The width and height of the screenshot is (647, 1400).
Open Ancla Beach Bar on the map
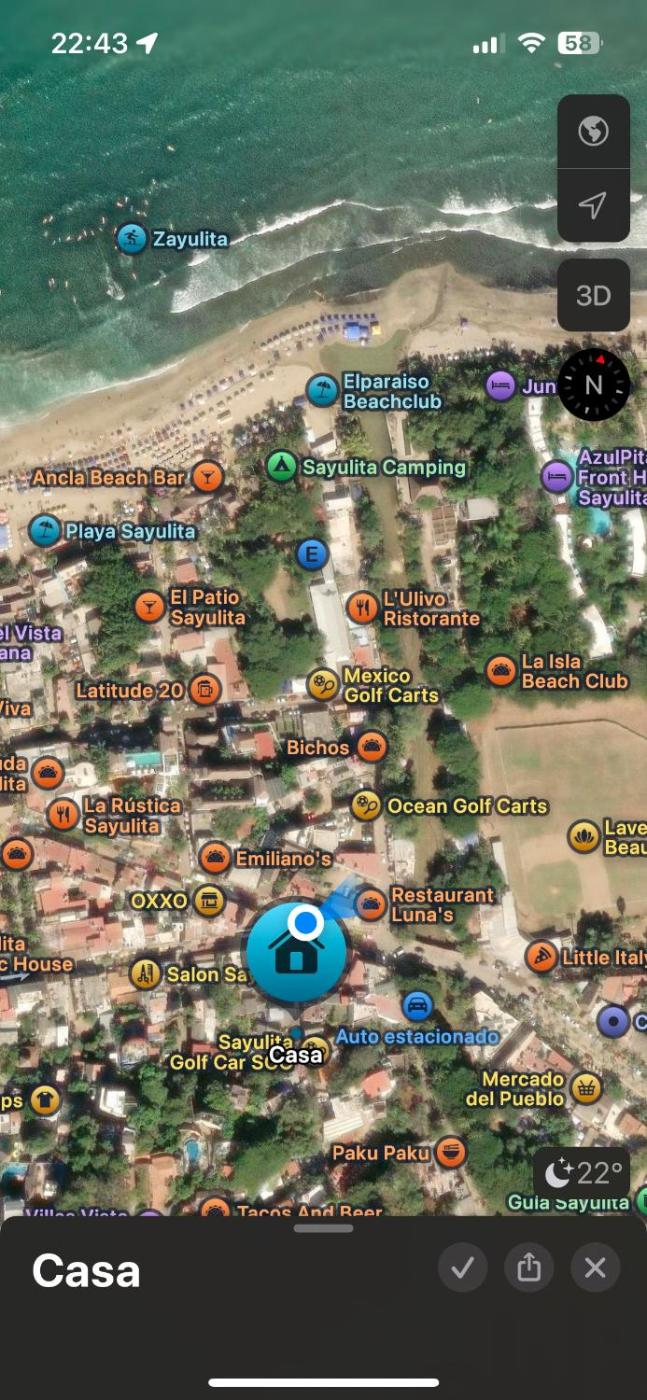(207, 477)
